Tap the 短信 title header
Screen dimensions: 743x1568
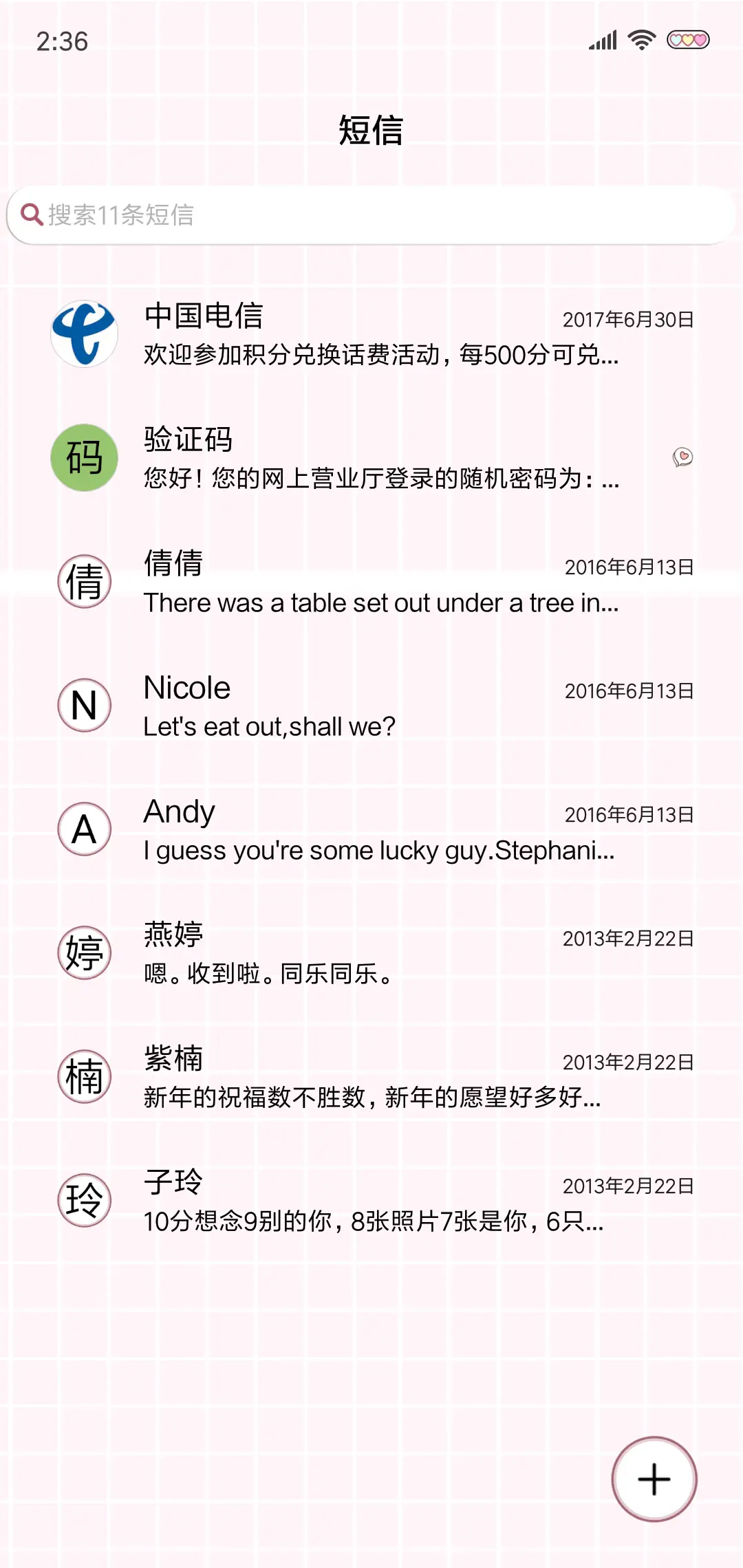click(371, 129)
